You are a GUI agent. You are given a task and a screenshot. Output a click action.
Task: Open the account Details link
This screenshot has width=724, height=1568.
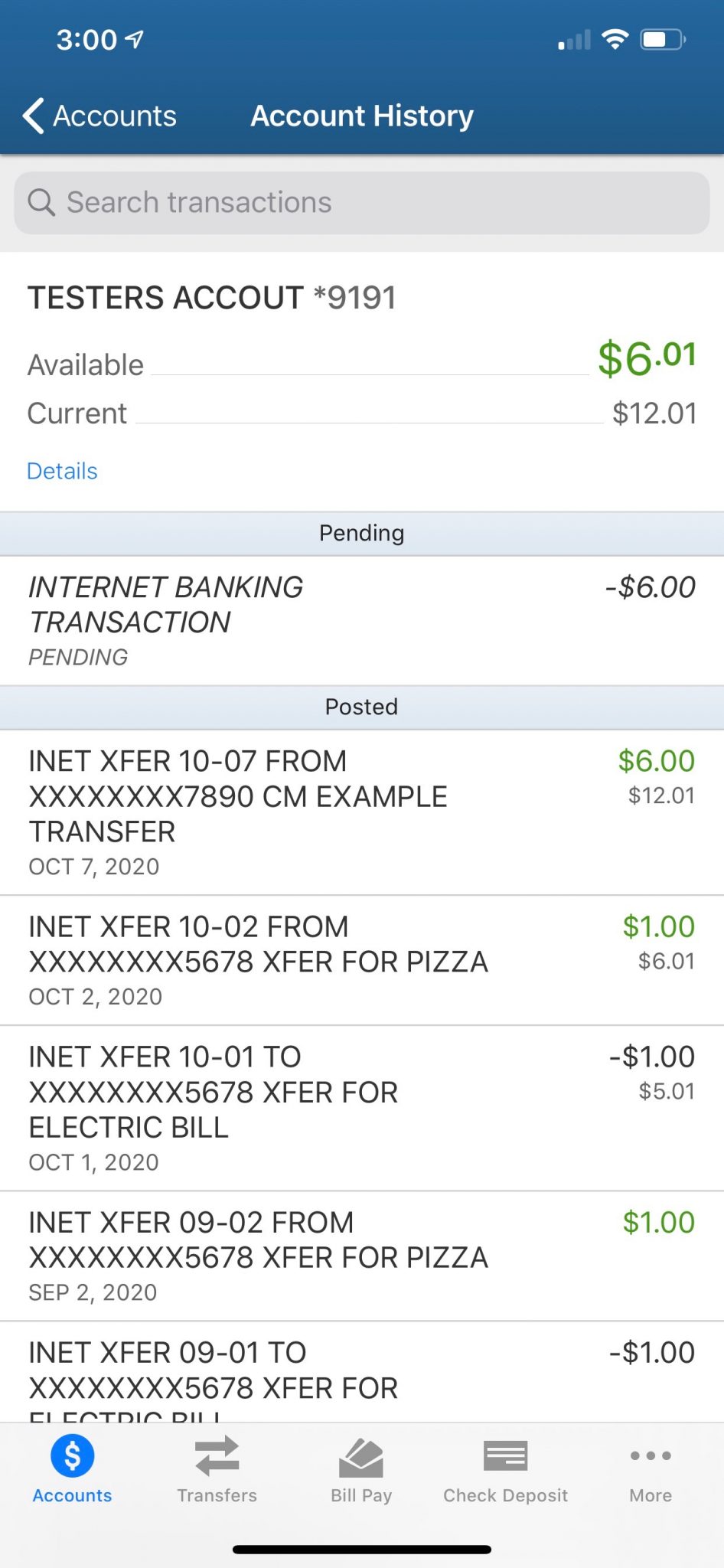coord(62,471)
